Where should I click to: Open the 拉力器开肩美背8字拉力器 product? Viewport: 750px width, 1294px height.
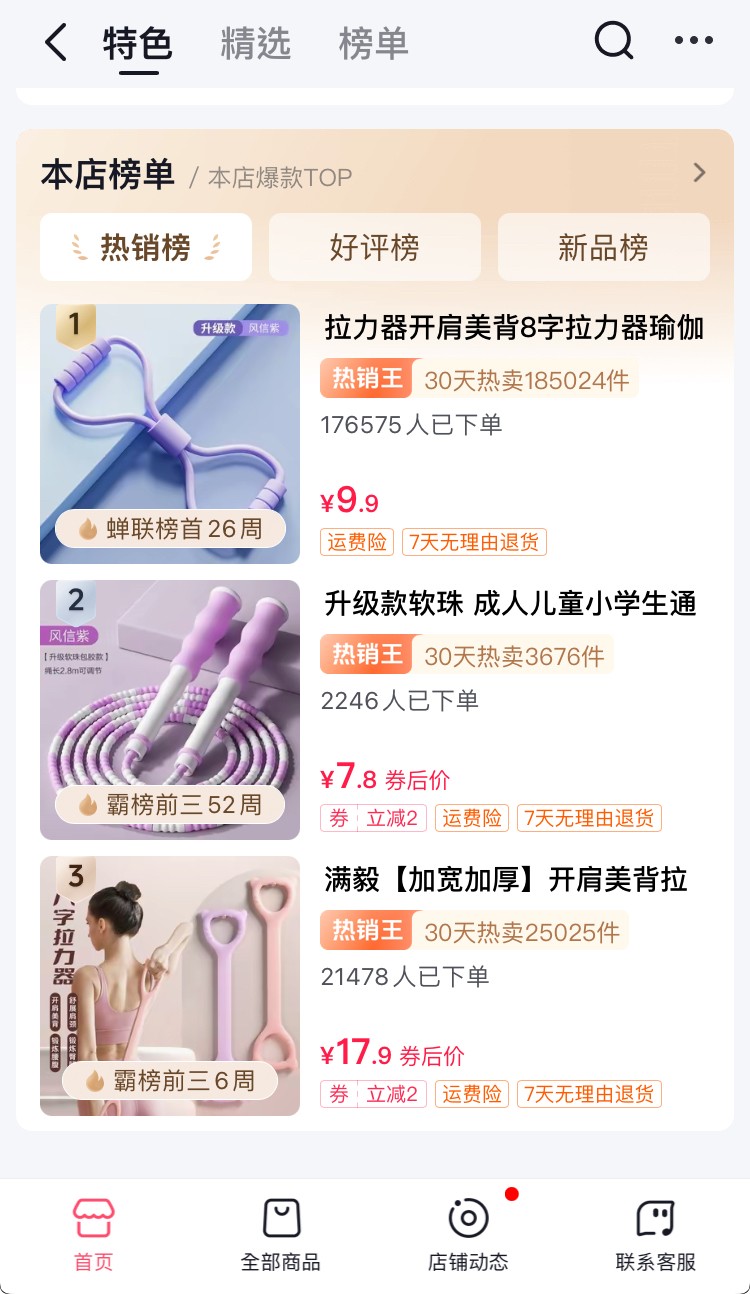[x=514, y=328]
